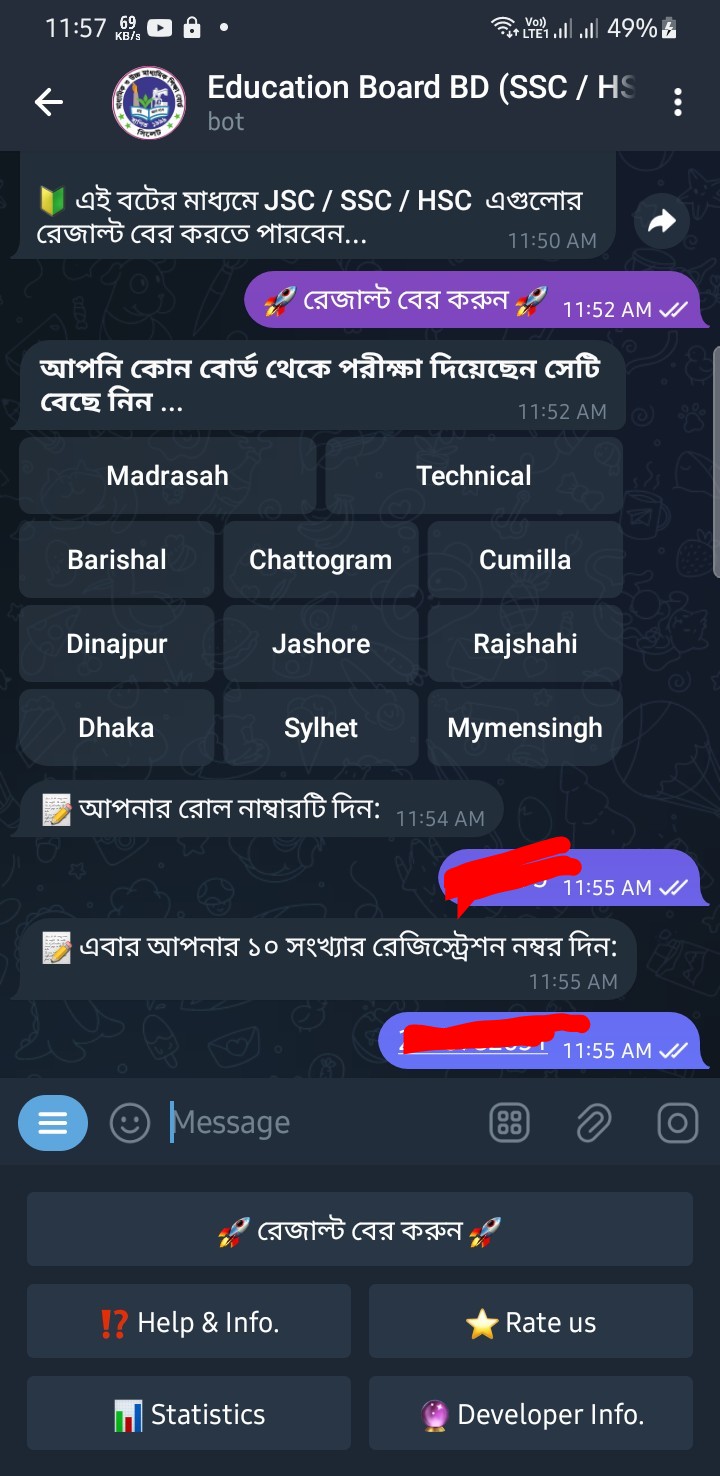Screen dimensions: 720x1476
Task: Forward the bot's intro message
Action: [662, 223]
